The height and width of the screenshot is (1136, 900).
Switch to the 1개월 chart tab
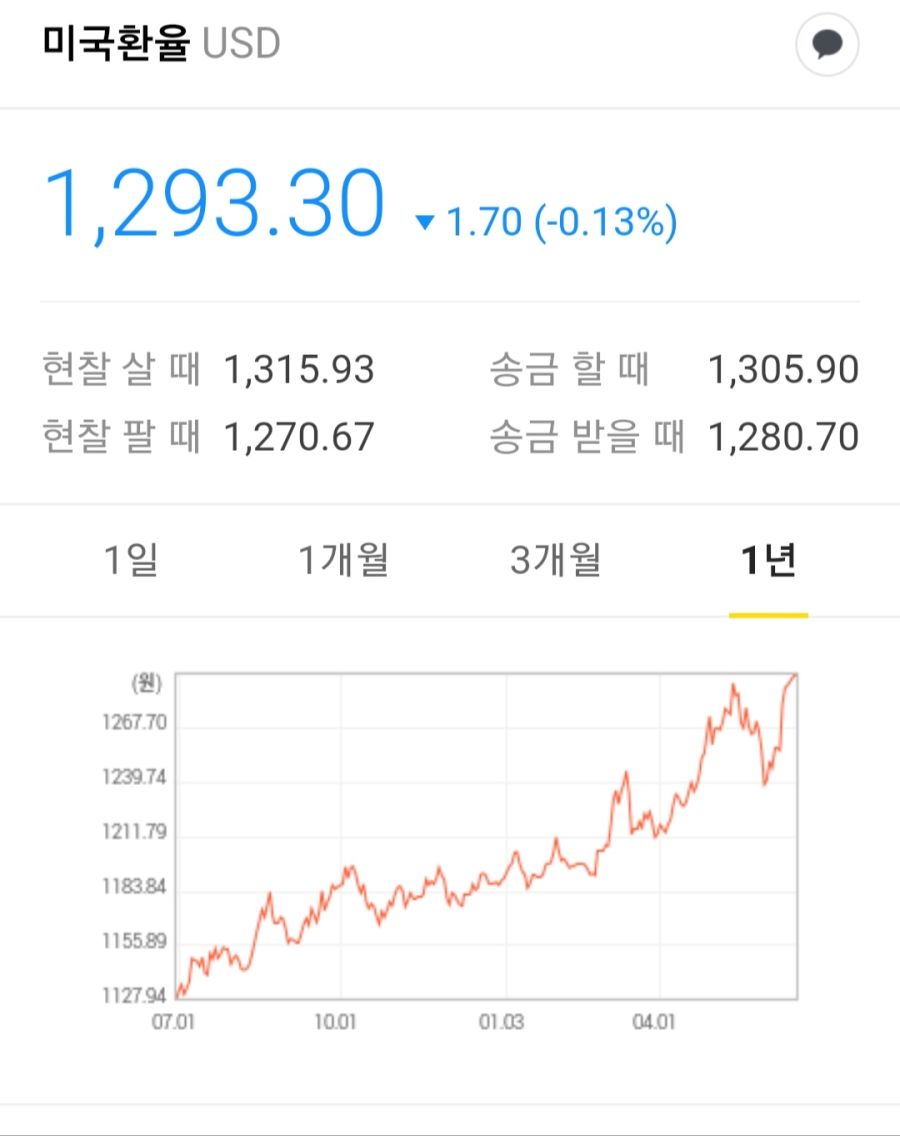[x=344, y=561]
